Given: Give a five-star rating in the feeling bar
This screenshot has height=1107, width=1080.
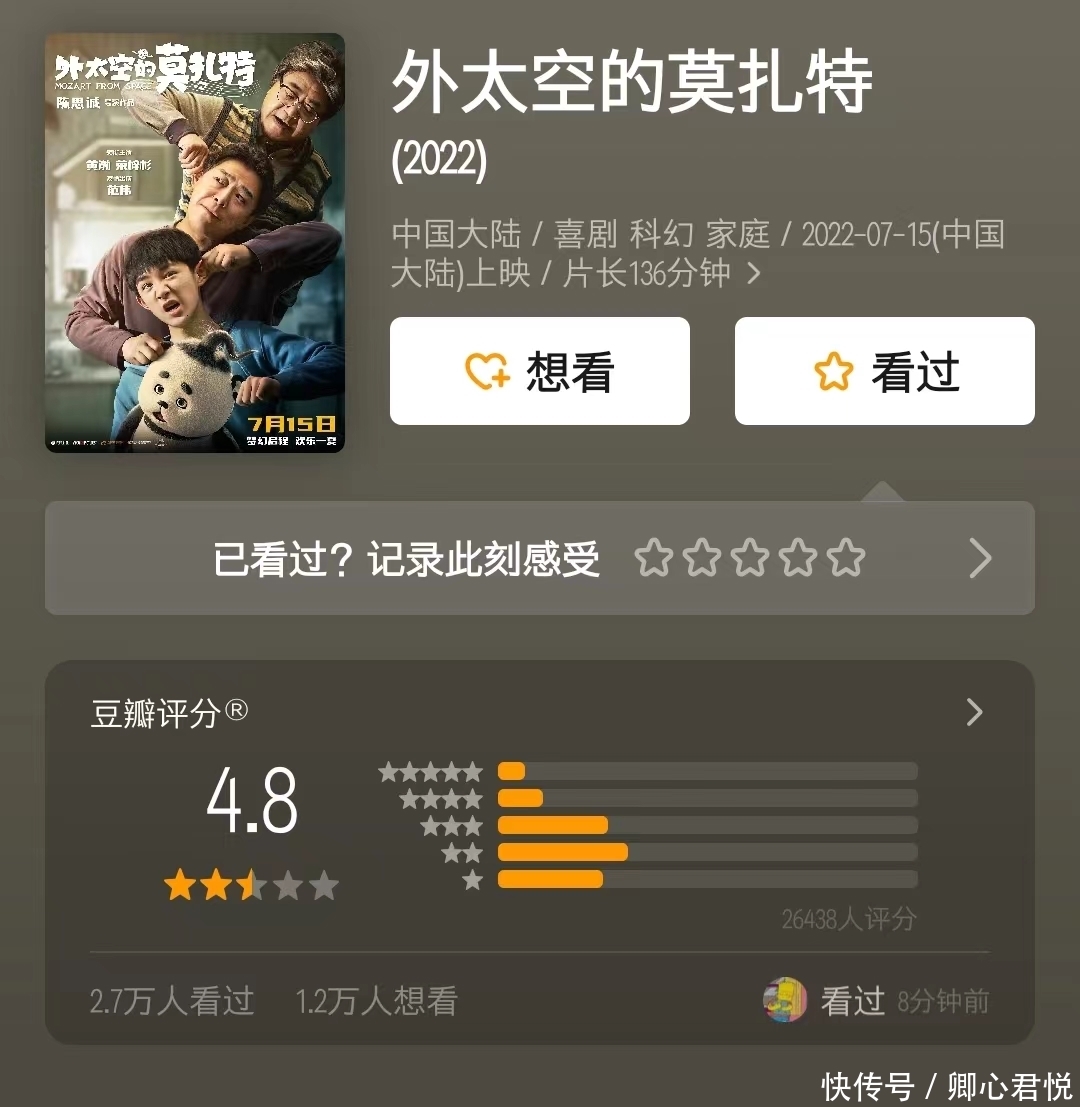Looking at the screenshot, I should point(846,559).
